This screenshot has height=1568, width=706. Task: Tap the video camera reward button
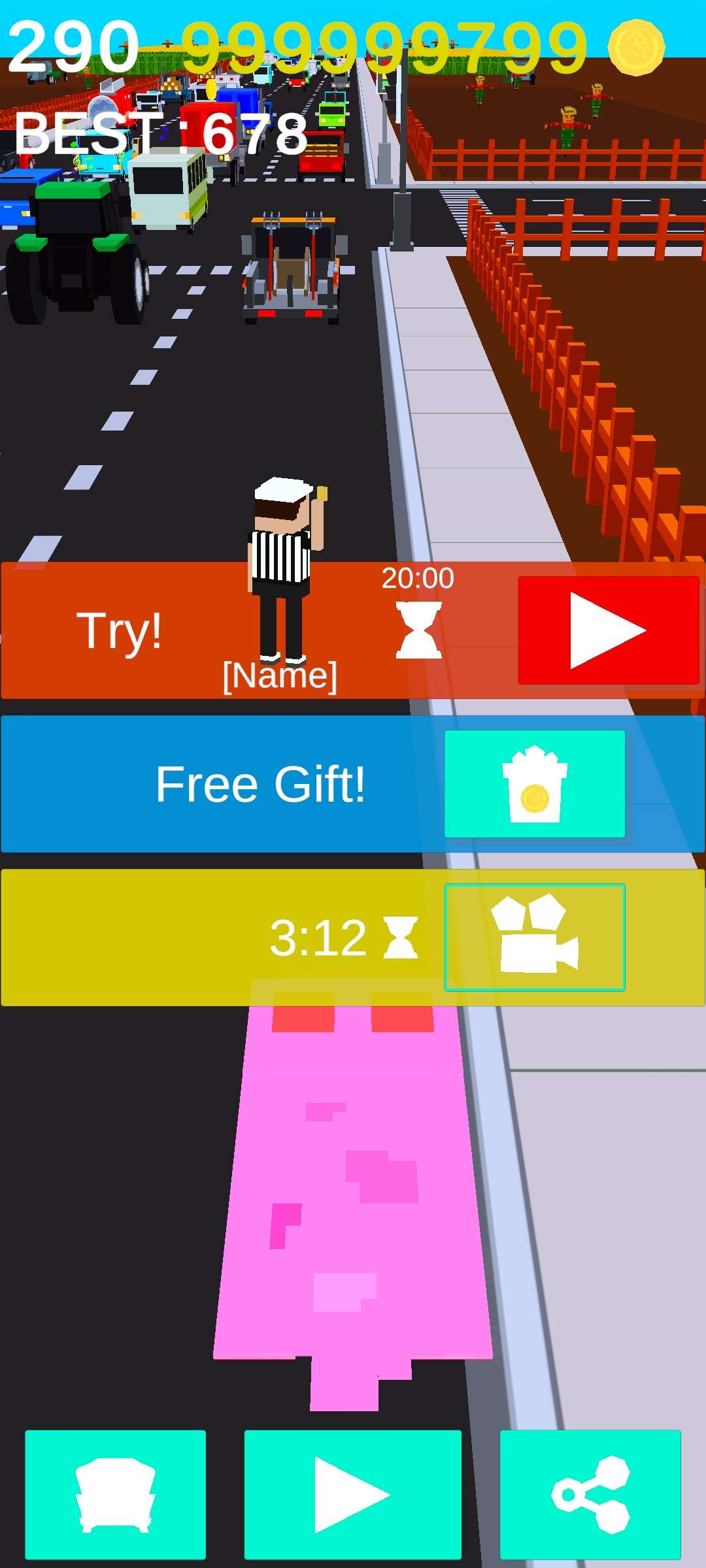tap(535, 938)
